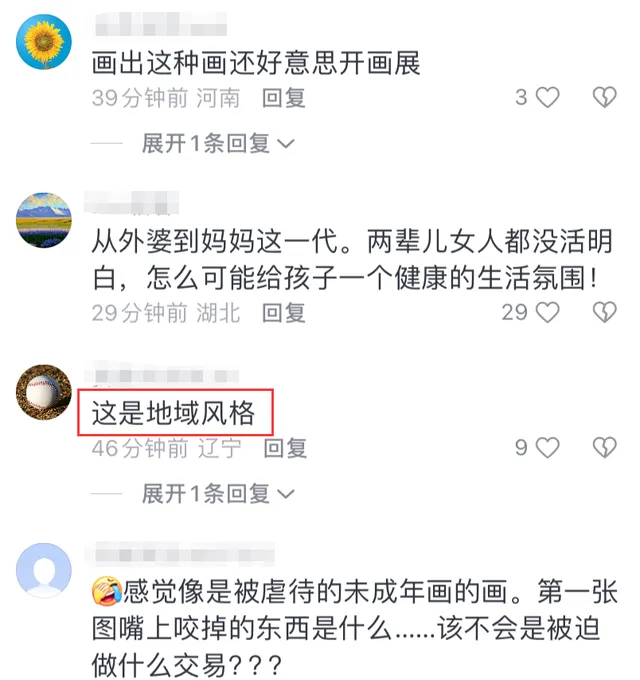Screen dimensions: 640x680
Task: Reply to the 湖北 comment
Action: click(283, 313)
